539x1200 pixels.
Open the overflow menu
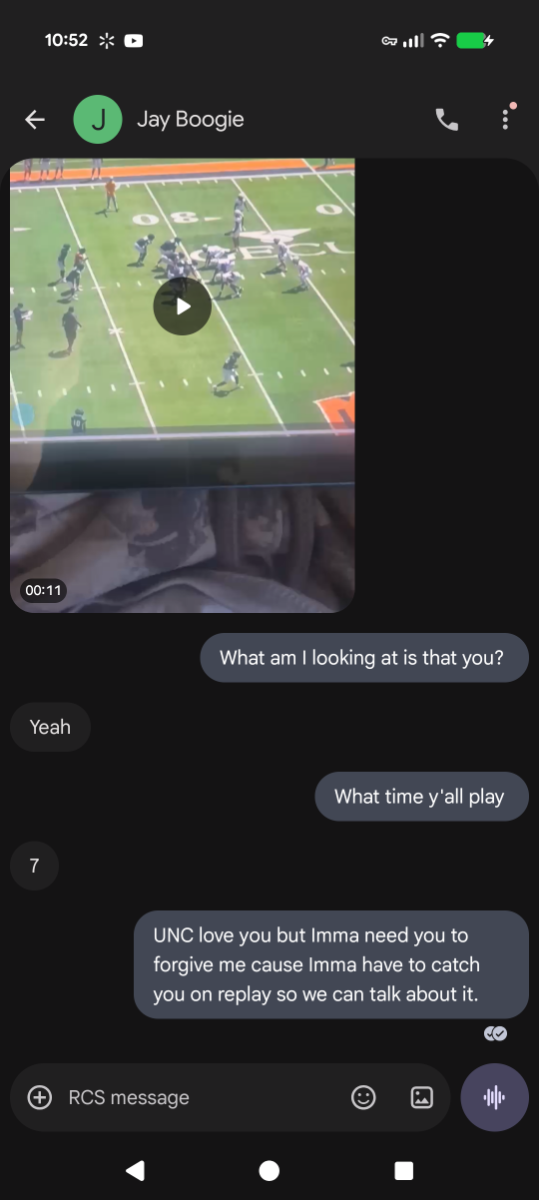pyautogui.click(x=505, y=120)
